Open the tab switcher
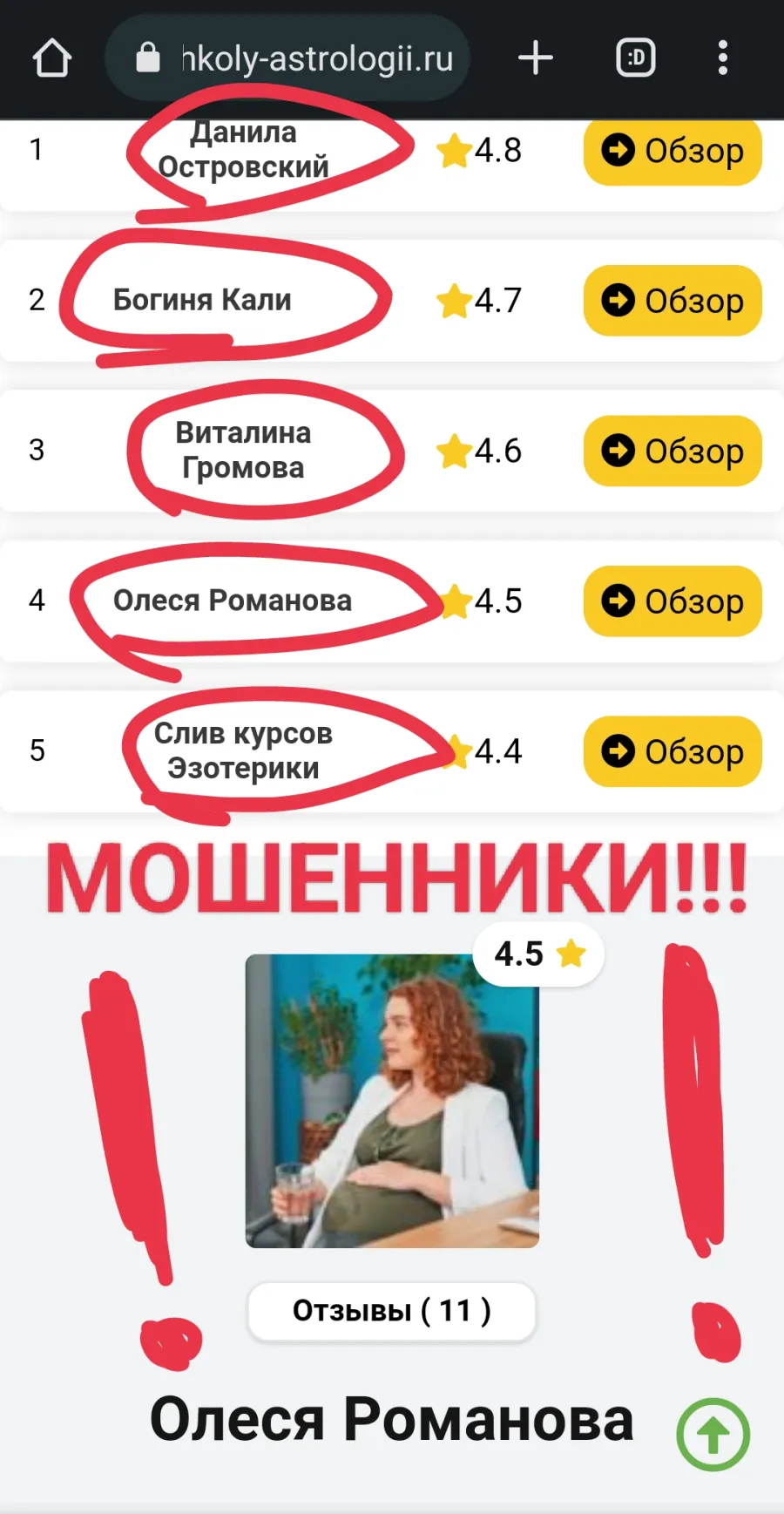Image resolution: width=784 pixels, height=1514 pixels. (x=636, y=58)
